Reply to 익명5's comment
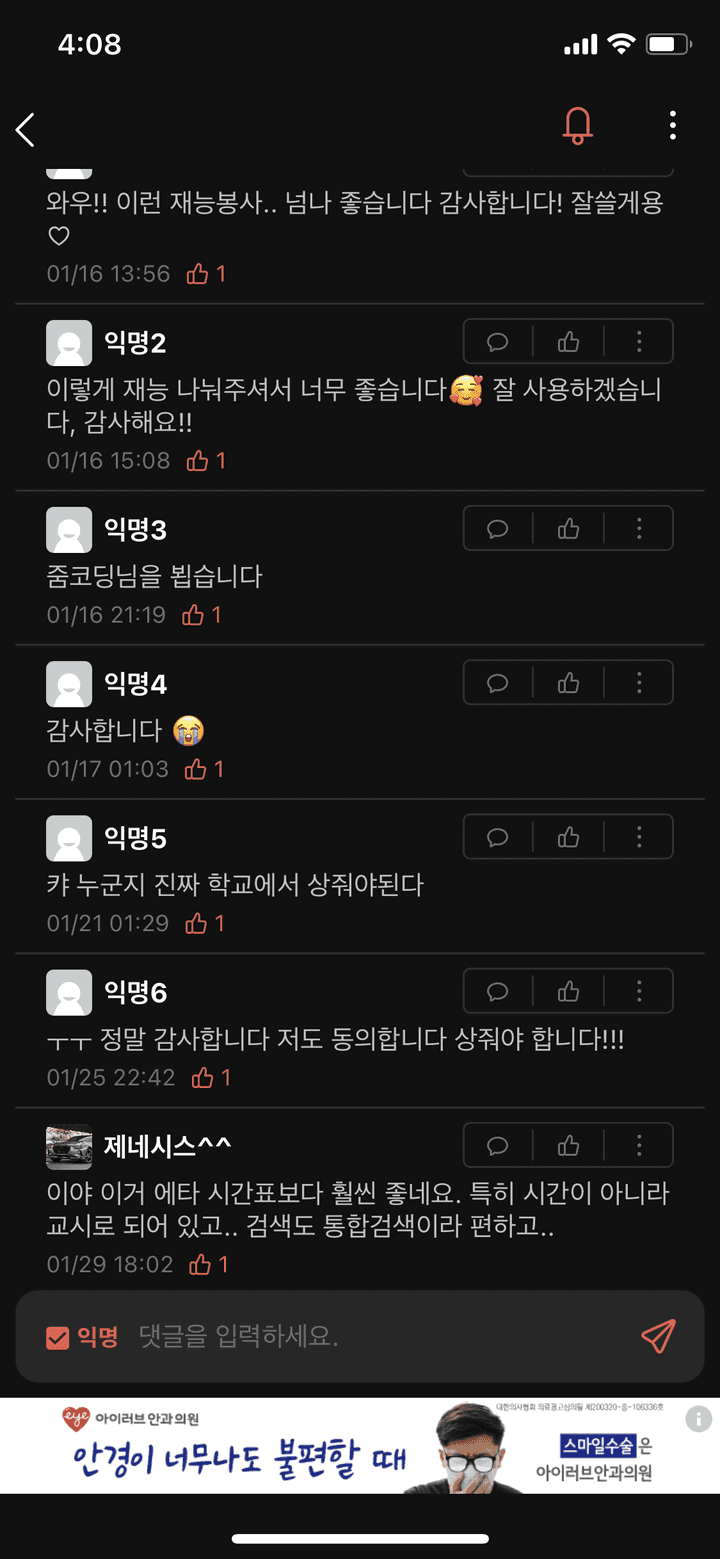The height and width of the screenshot is (1559, 720). click(498, 837)
